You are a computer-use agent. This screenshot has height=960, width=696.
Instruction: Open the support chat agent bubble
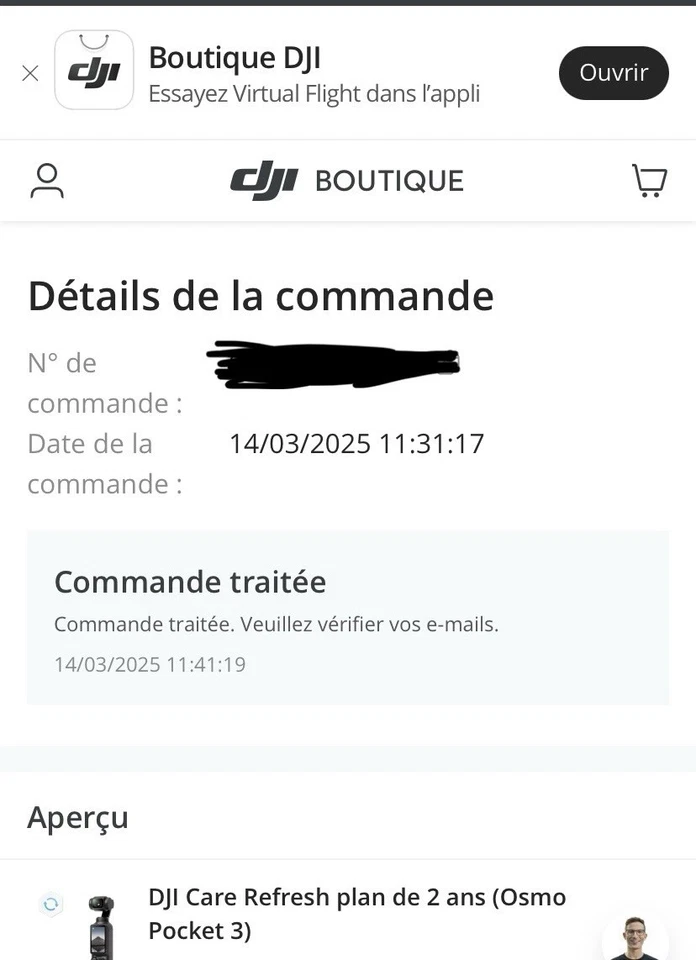pos(635,940)
